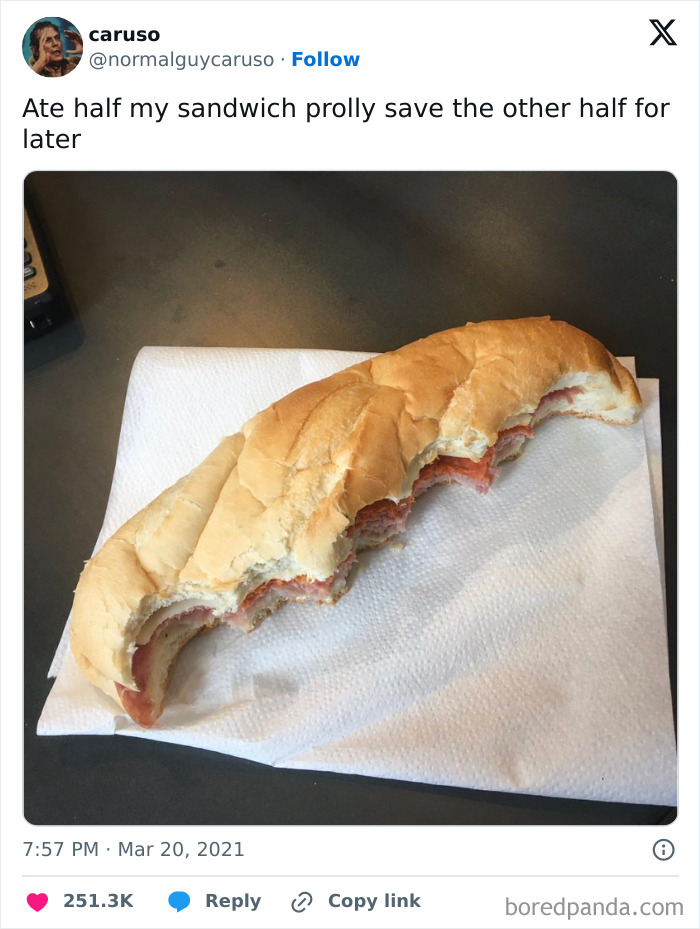Image resolution: width=700 pixels, height=929 pixels.
Task: Open the X logo link
Action: [x=662, y=34]
